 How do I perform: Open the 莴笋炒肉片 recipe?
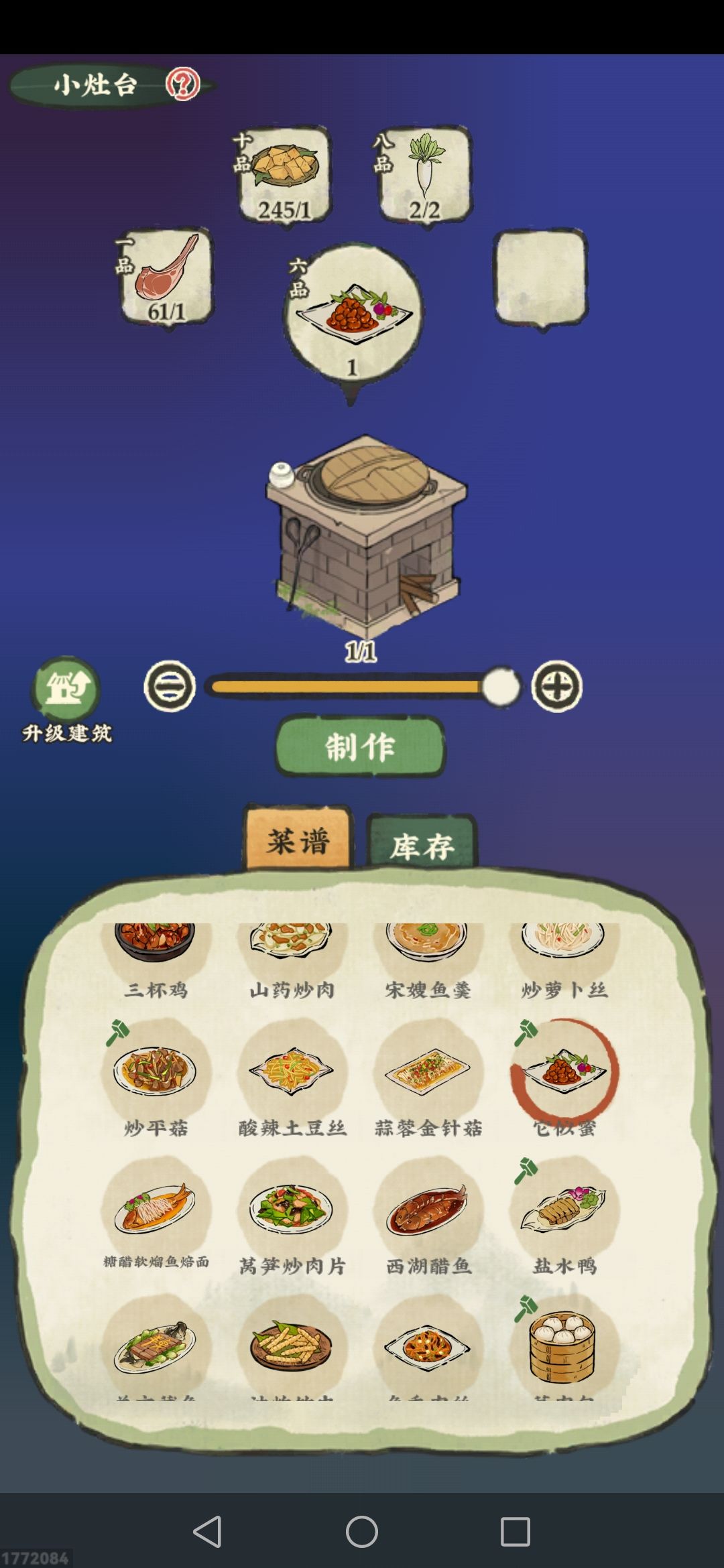292,1217
